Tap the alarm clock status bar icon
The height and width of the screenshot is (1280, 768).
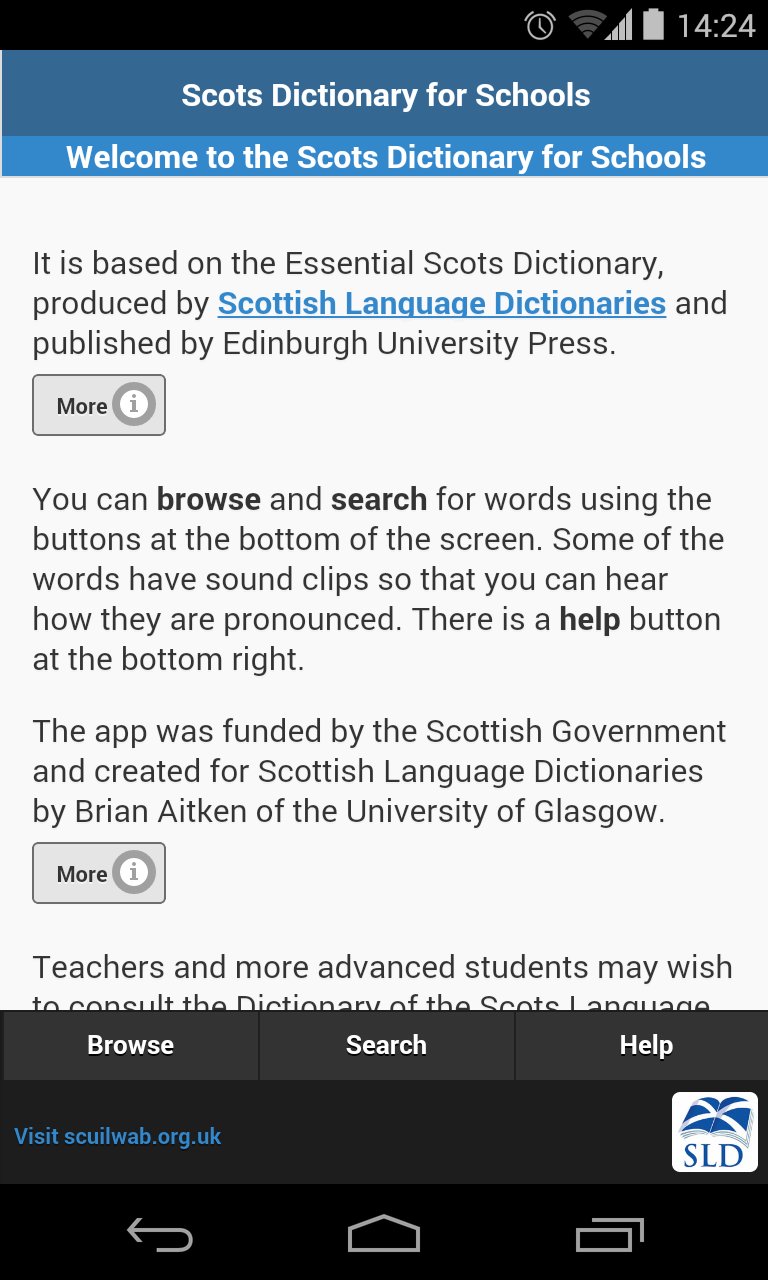click(x=538, y=27)
